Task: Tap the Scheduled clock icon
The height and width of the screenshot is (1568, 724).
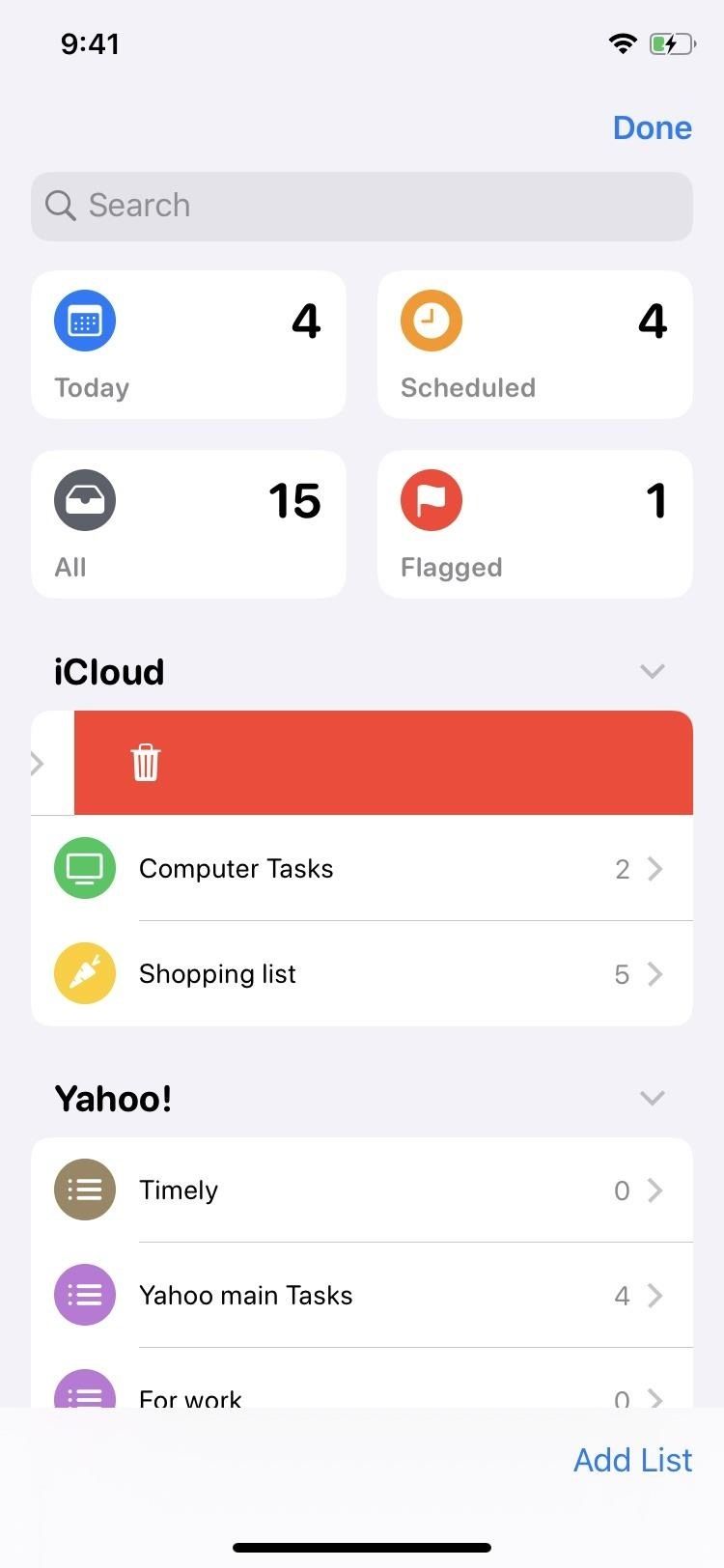Action: tap(432, 320)
